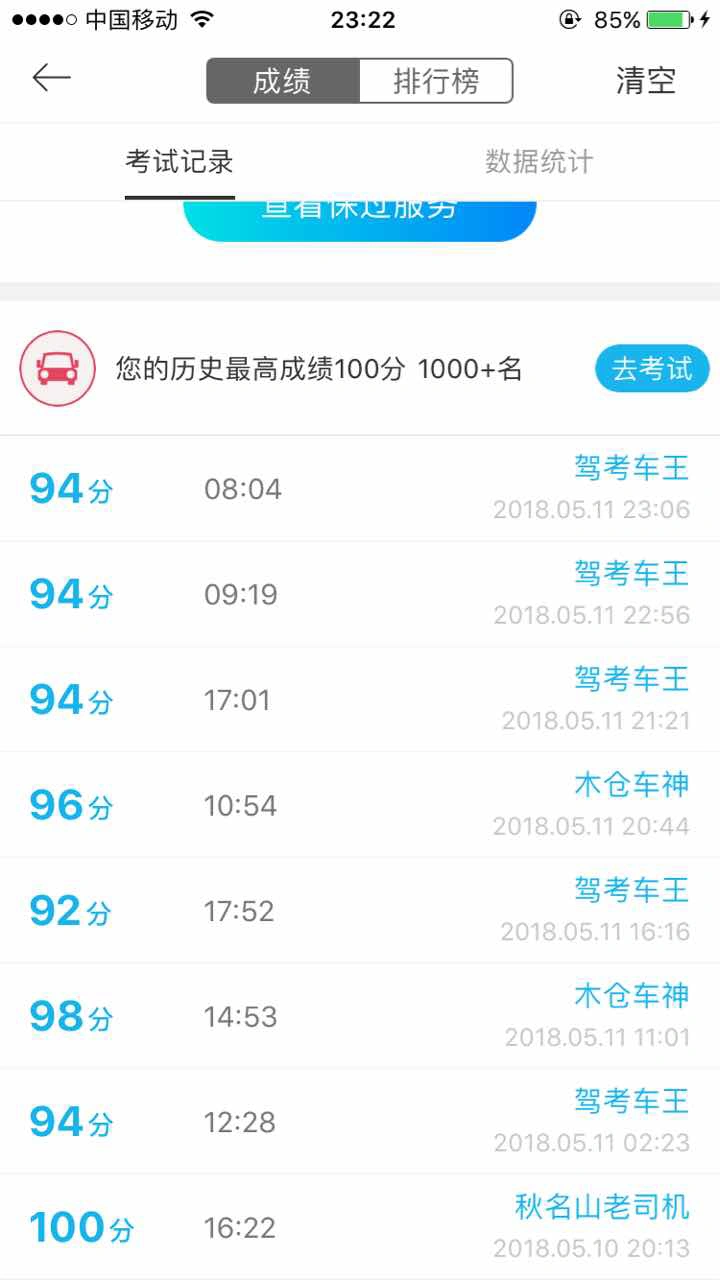Select the record dated 2018.05.11 02:23
Image resolution: width=720 pixels, height=1280 pixels.
coord(360,1122)
